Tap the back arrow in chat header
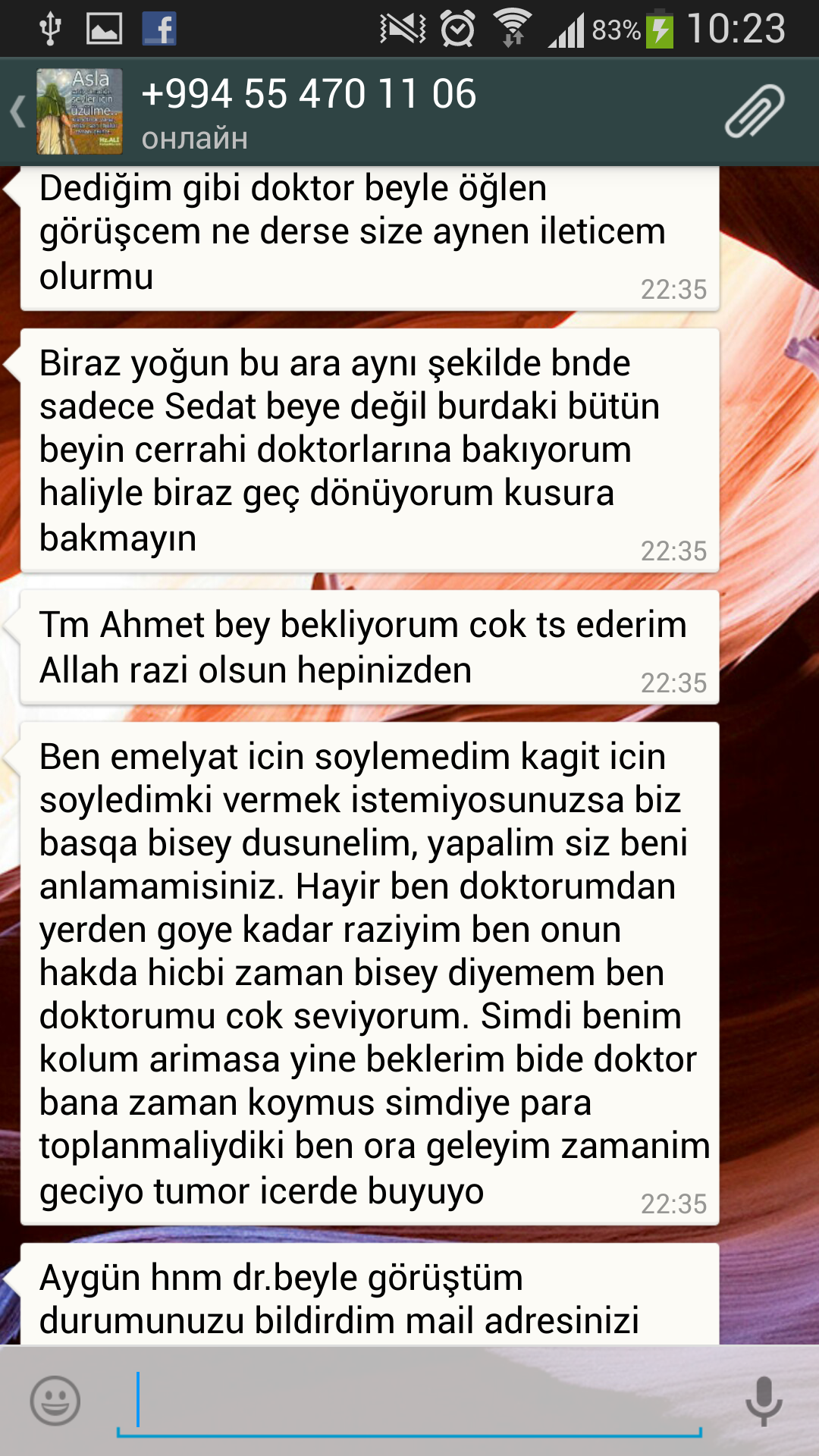819x1456 pixels. pyautogui.click(x=18, y=112)
